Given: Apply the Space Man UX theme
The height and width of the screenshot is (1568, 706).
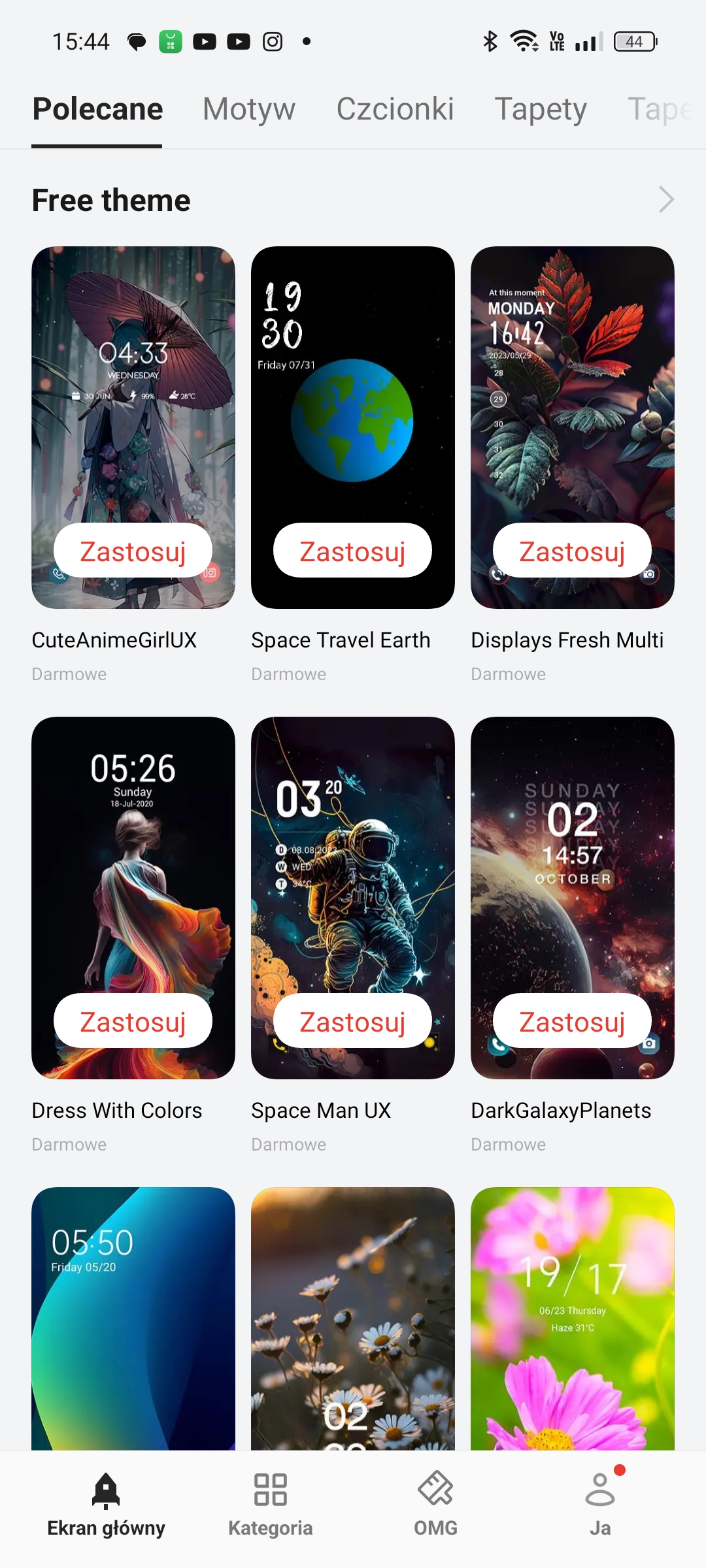Looking at the screenshot, I should (x=353, y=1021).
